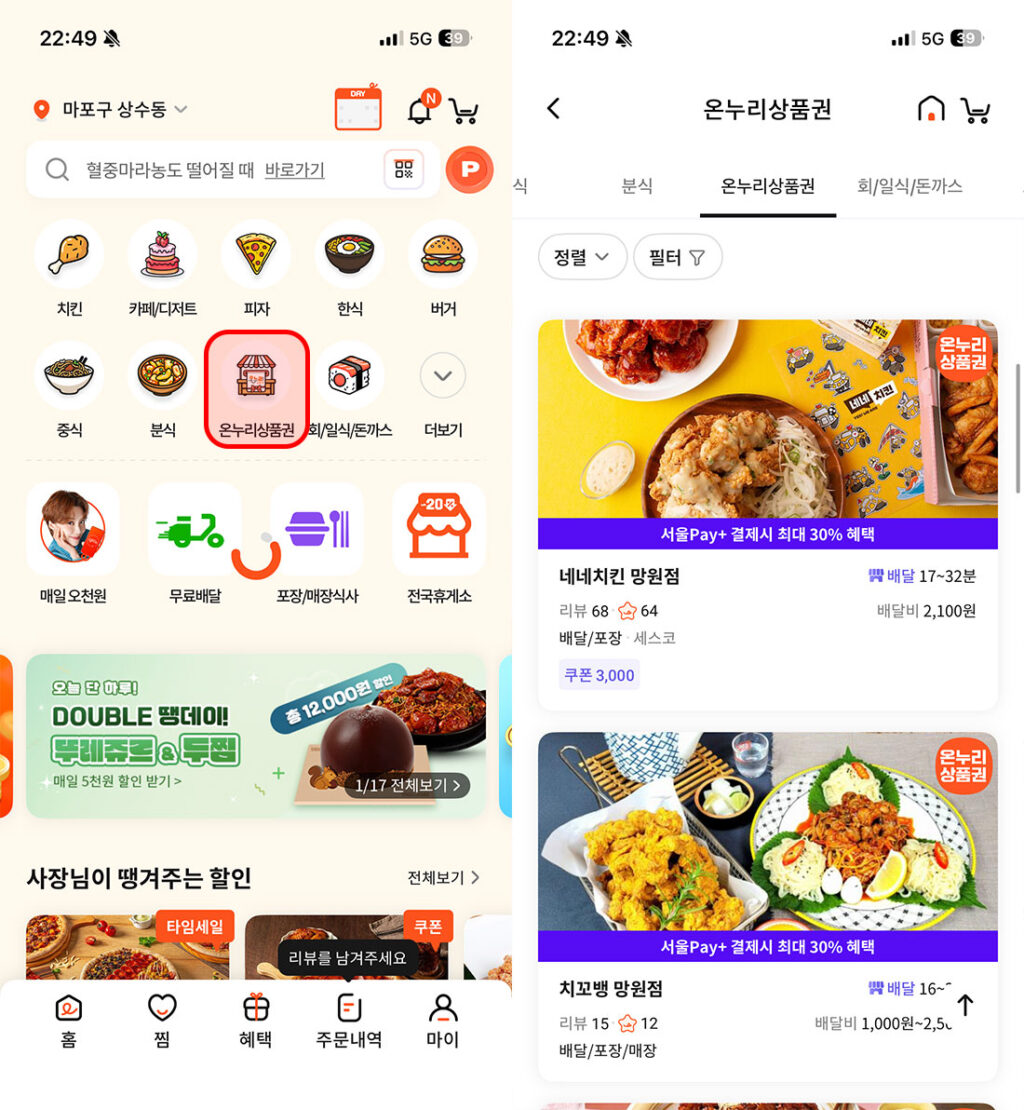Open the QR code scanner icon
The image size is (1024, 1110).
coord(404,169)
